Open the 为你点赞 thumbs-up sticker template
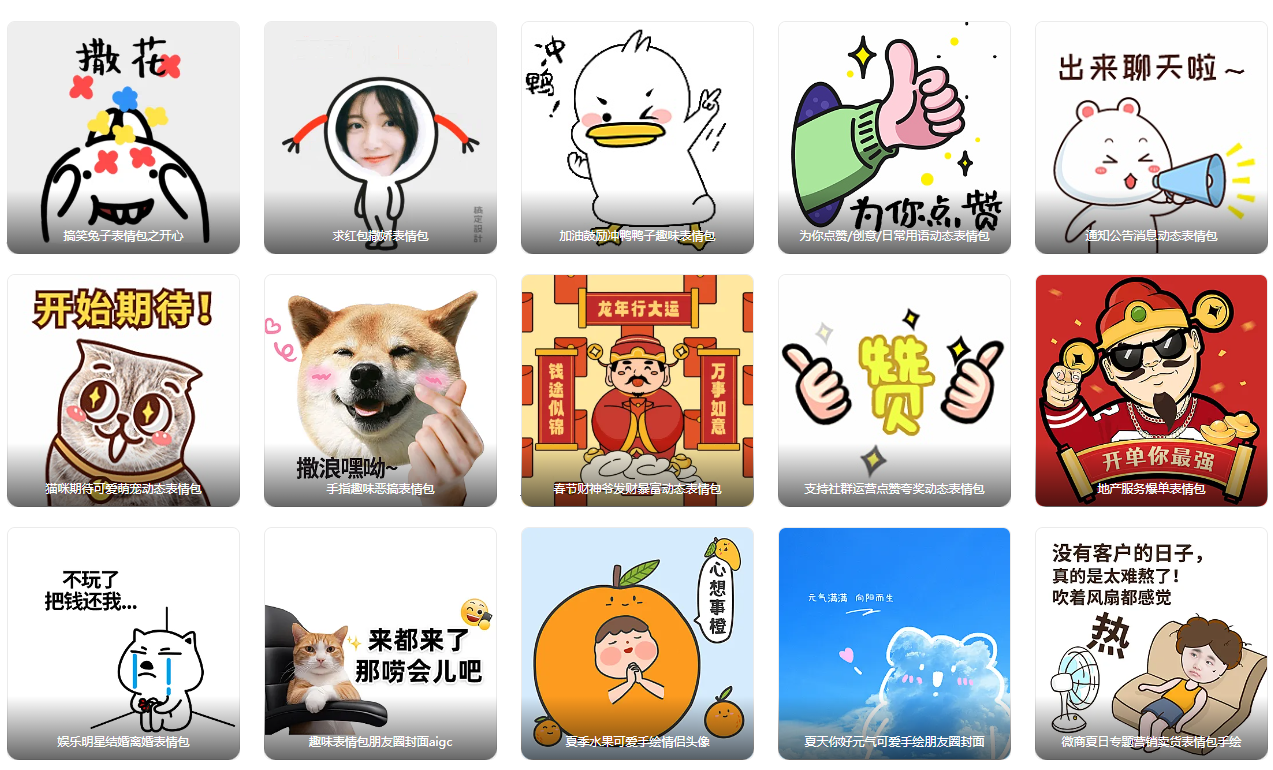This screenshot has height=770, width=1273. click(894, 137)
